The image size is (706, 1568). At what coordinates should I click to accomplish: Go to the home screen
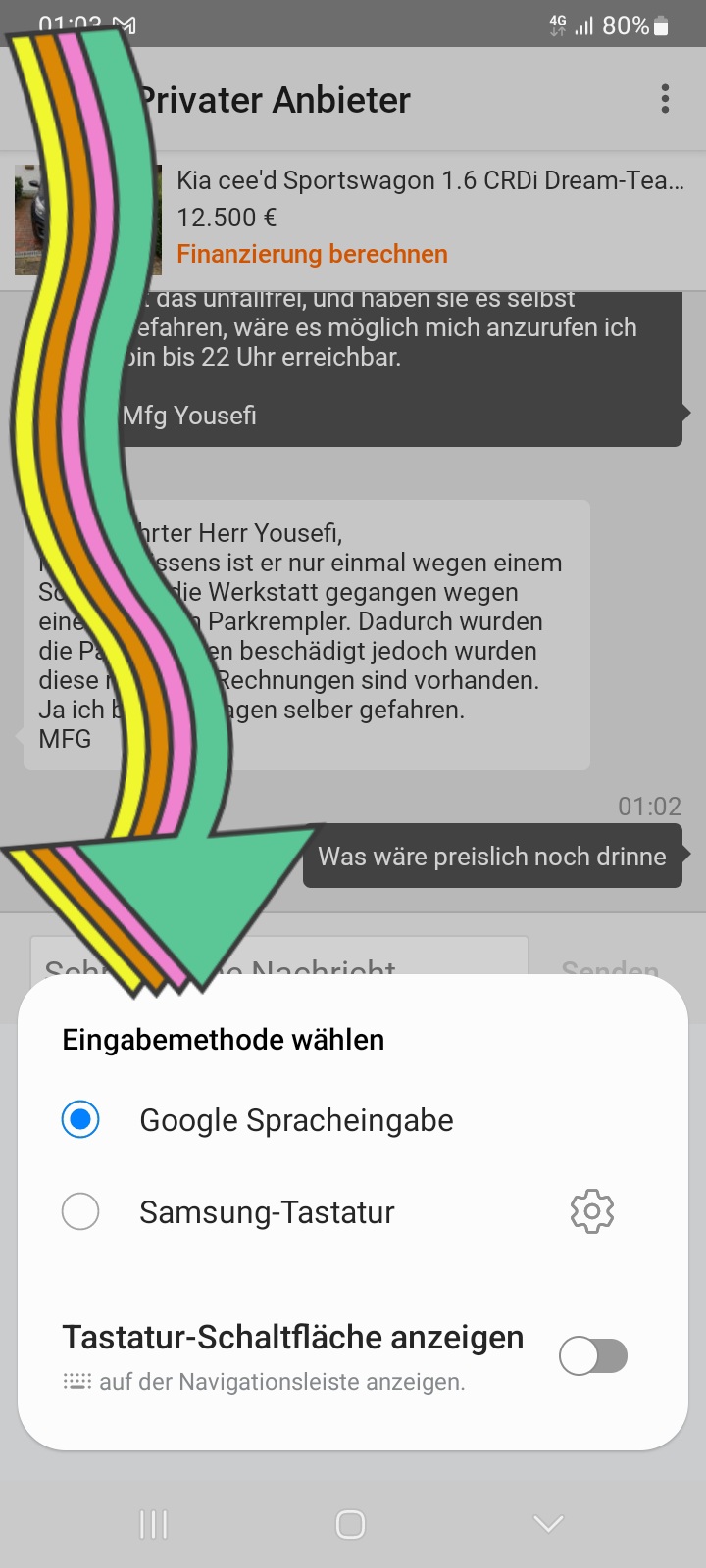click(x=350, y=1524)
